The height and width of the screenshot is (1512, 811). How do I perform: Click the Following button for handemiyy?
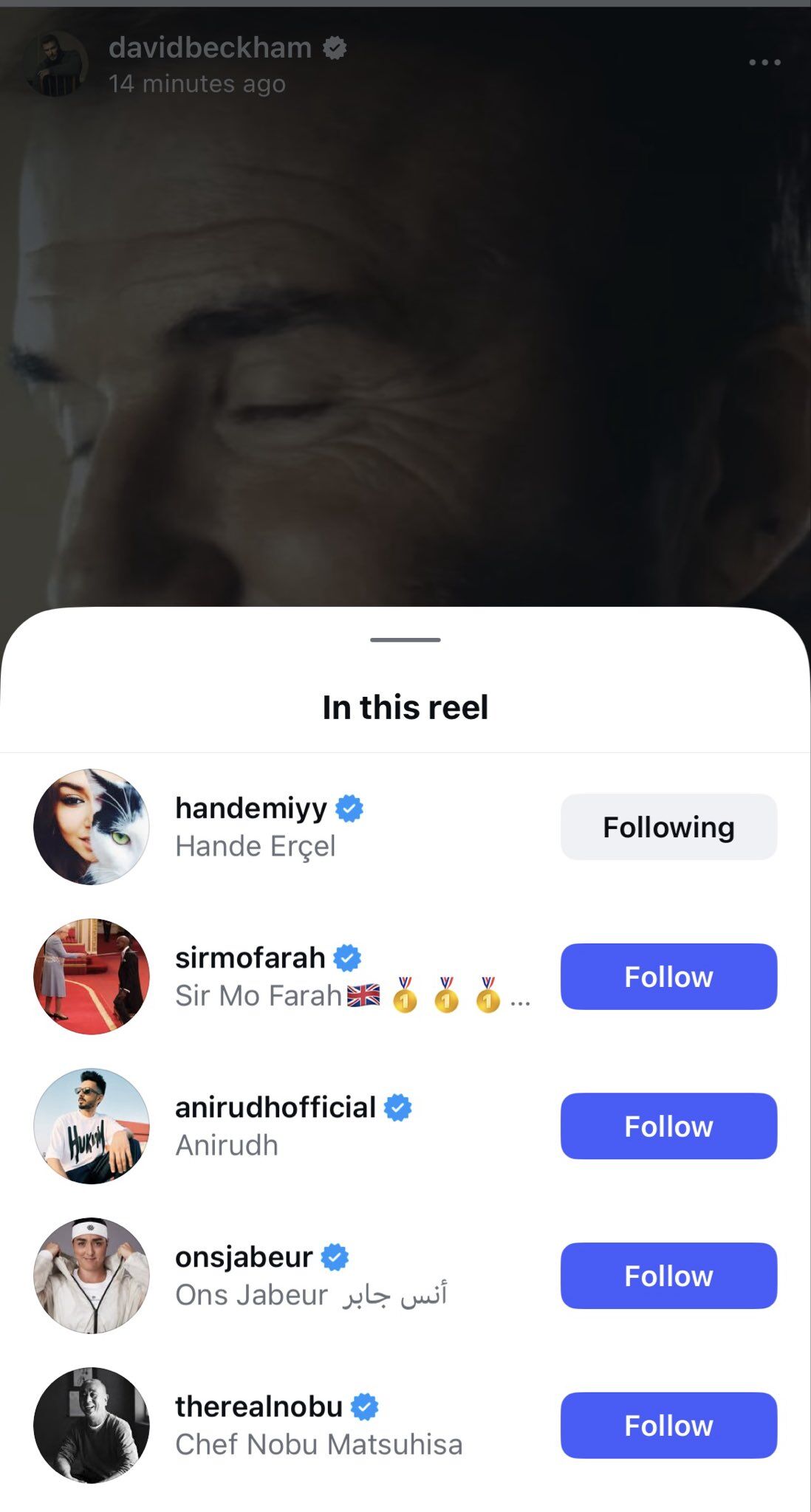click(x=668, y=827)
